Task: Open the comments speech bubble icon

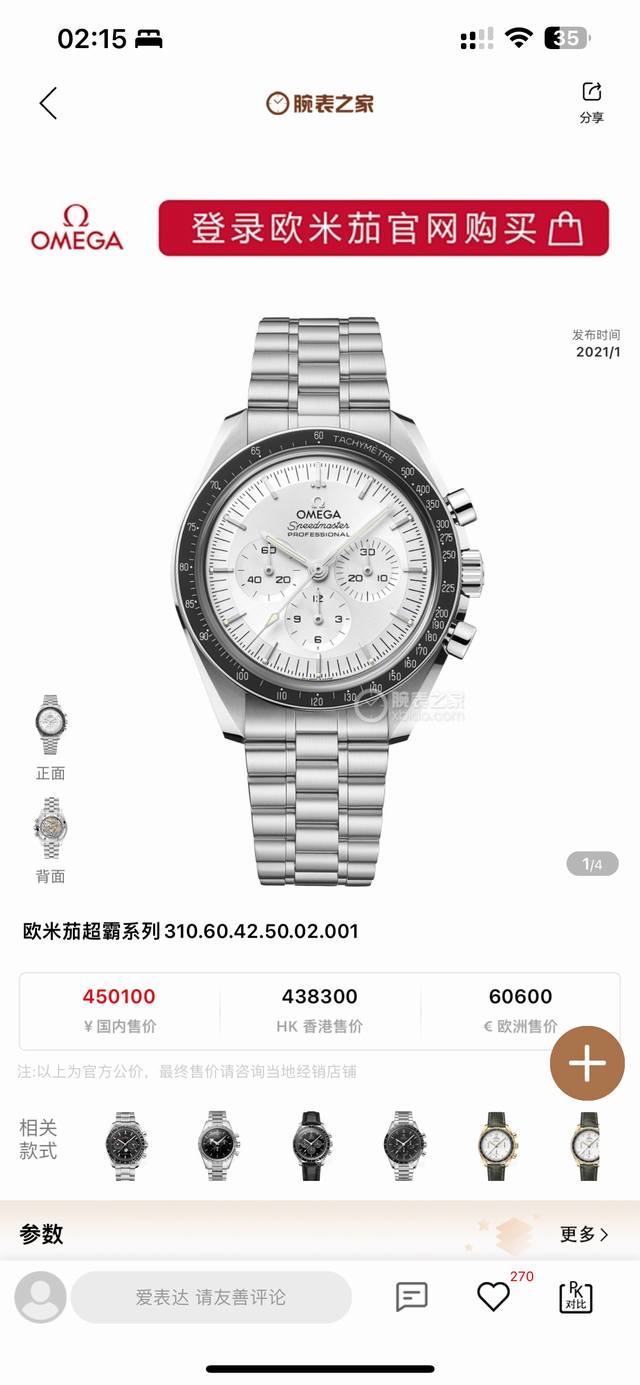Action: pos(412,1297)
